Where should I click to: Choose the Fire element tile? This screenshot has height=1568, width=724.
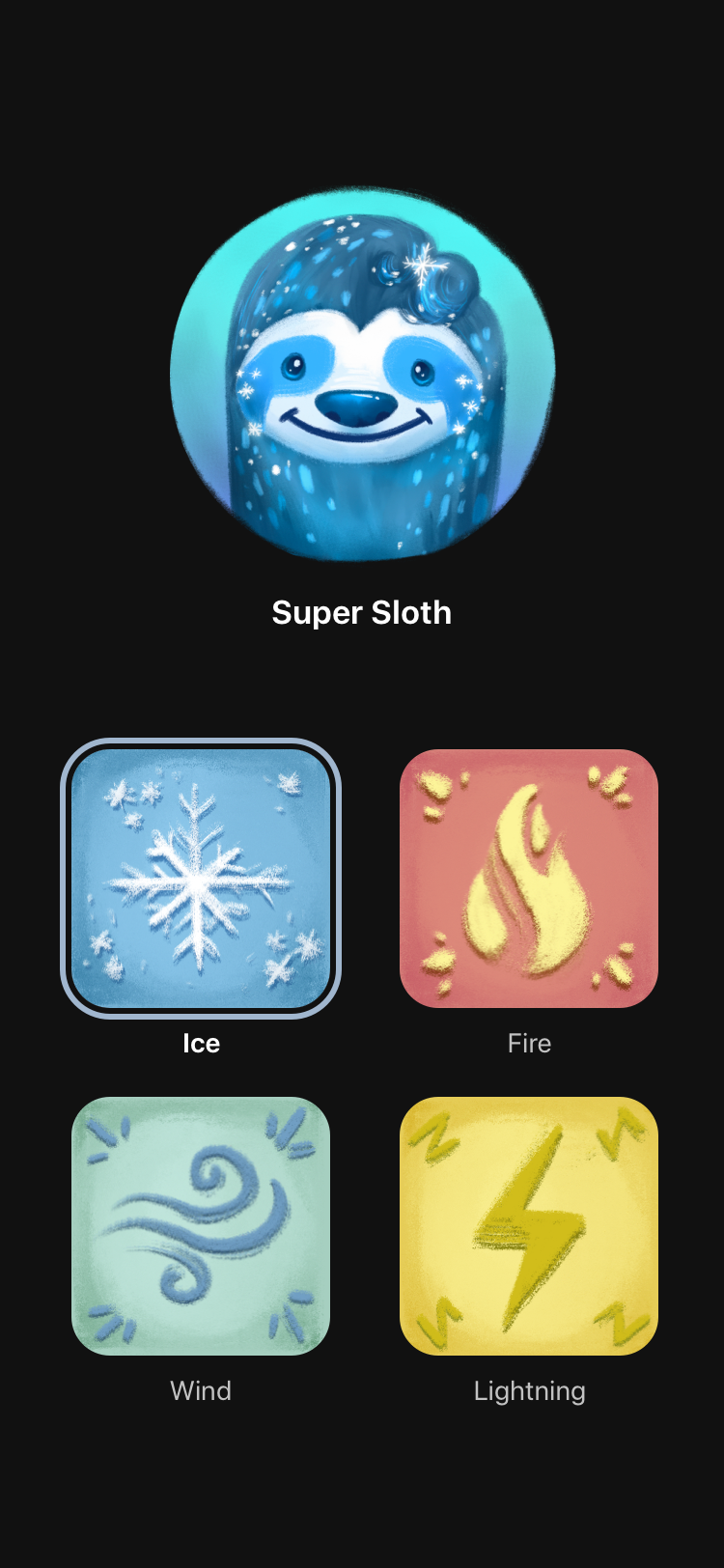click(x=529, y=879)
